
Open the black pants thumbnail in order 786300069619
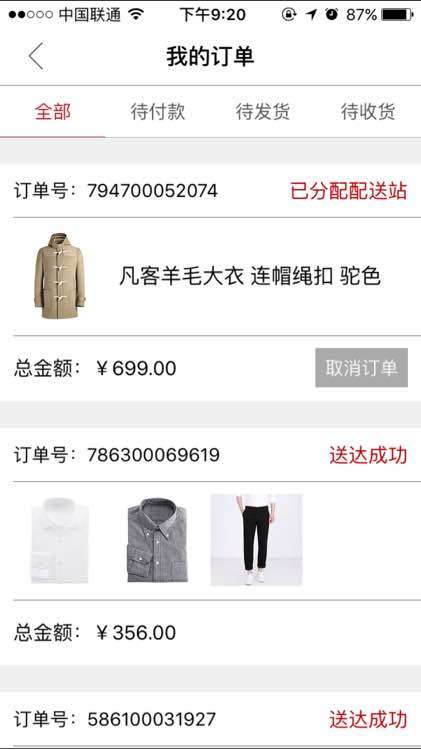(256, 540)
